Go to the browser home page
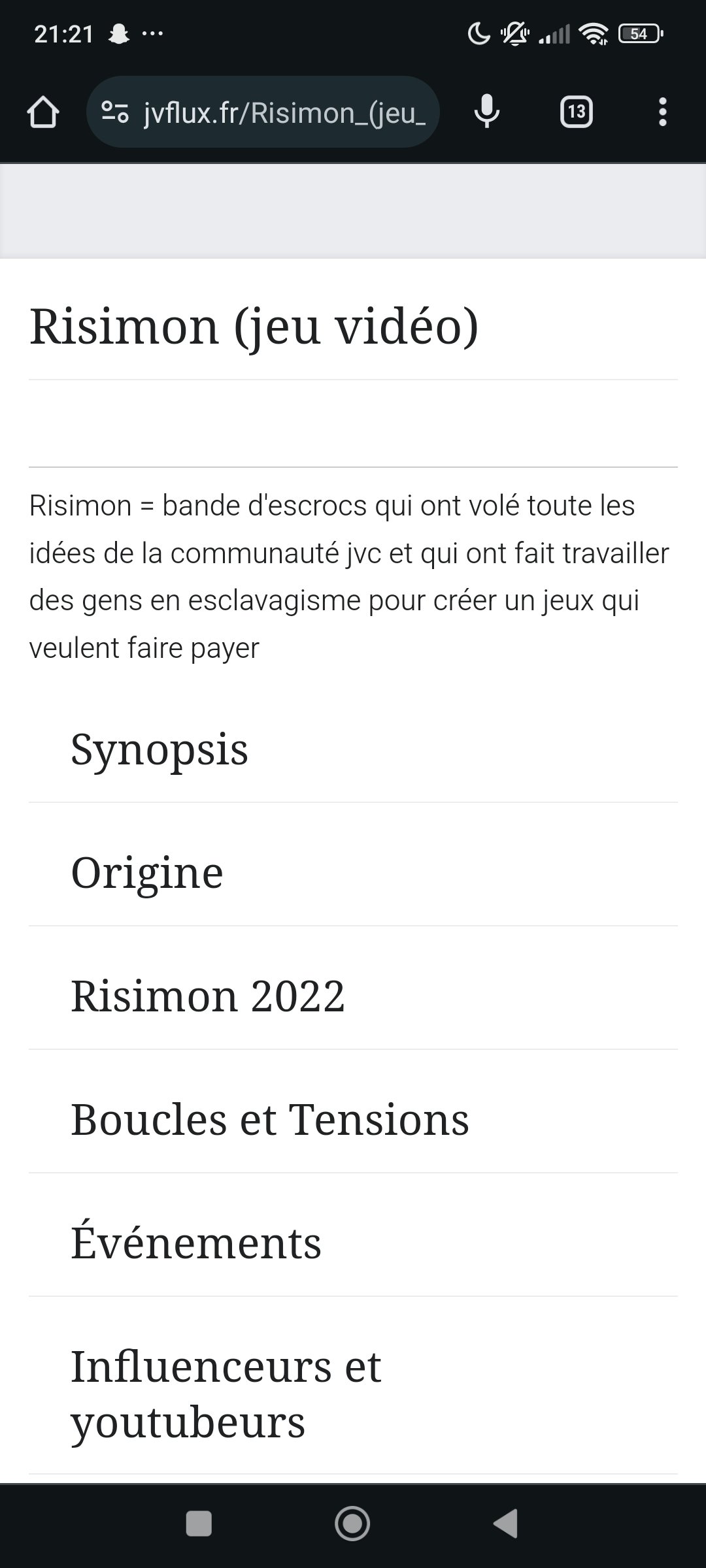 (x=43, y=112)
